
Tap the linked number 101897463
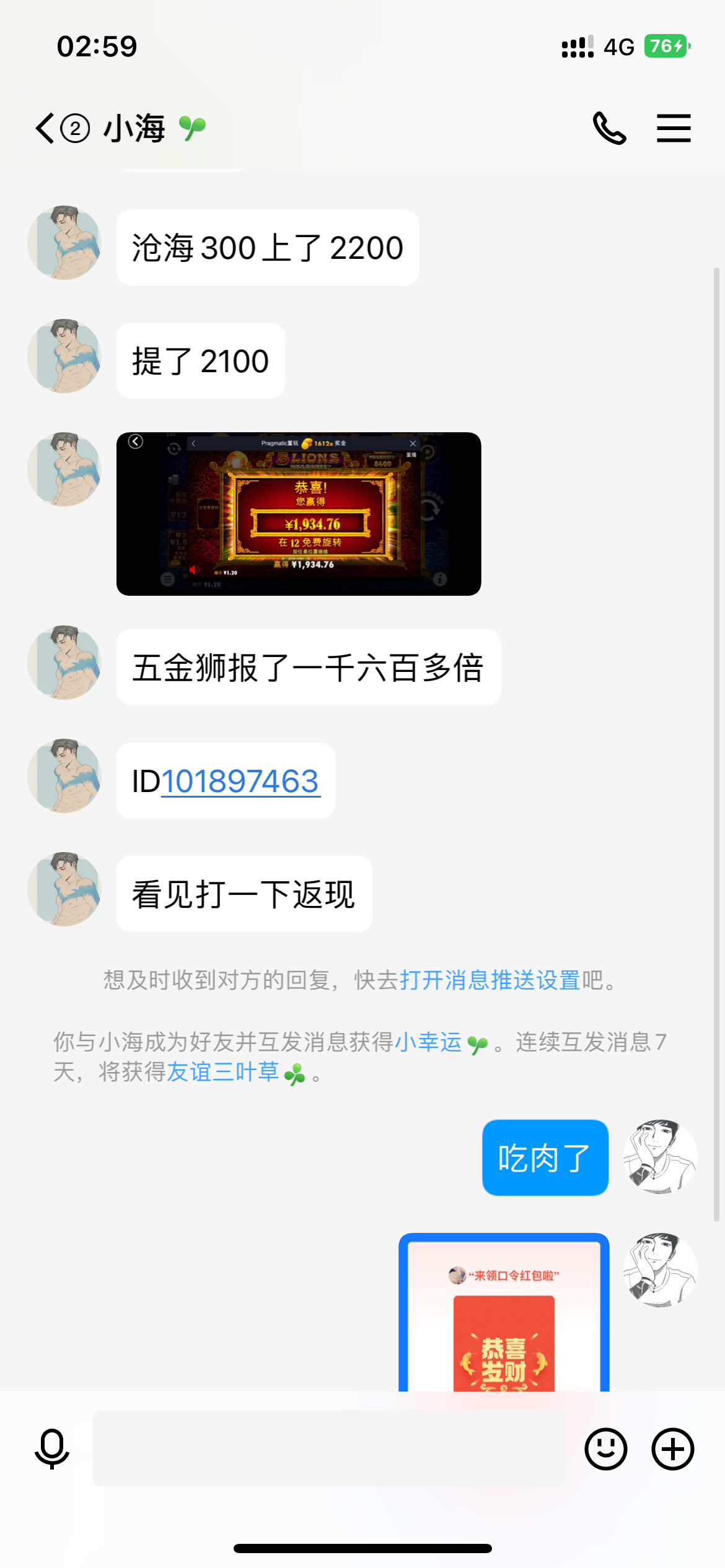(x=240, y=781)
